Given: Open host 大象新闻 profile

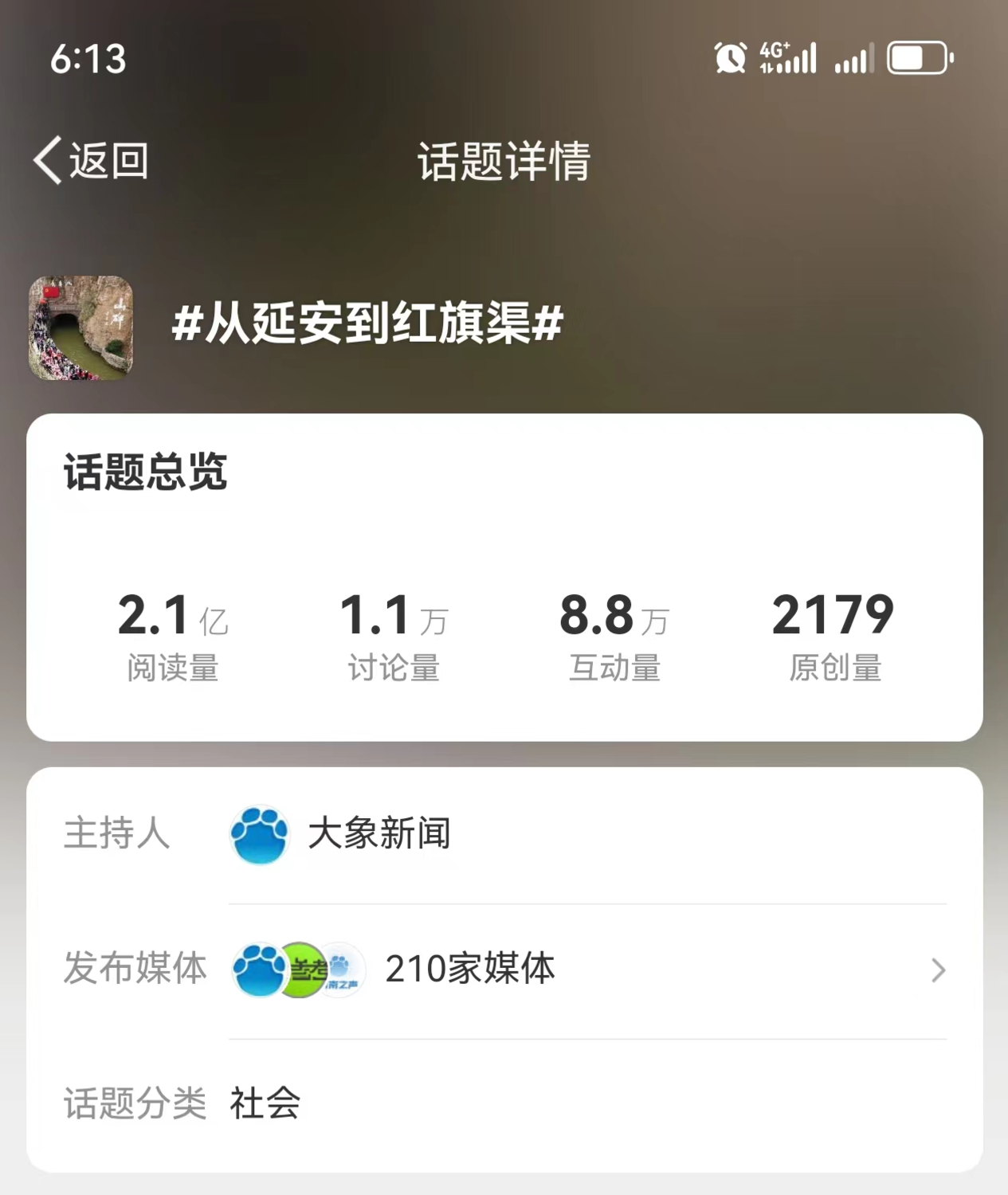Looking at the screenshot, I should pyautogui.click(x=378, y=833).
